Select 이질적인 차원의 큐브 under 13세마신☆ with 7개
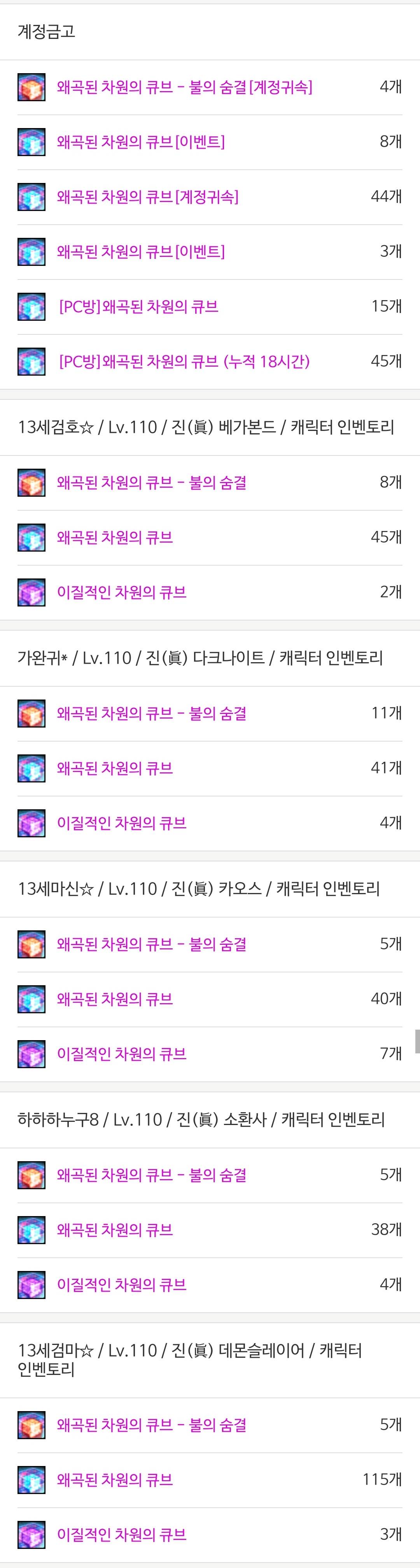This screenshot has width=420, height=1568. pos(121,1053)
